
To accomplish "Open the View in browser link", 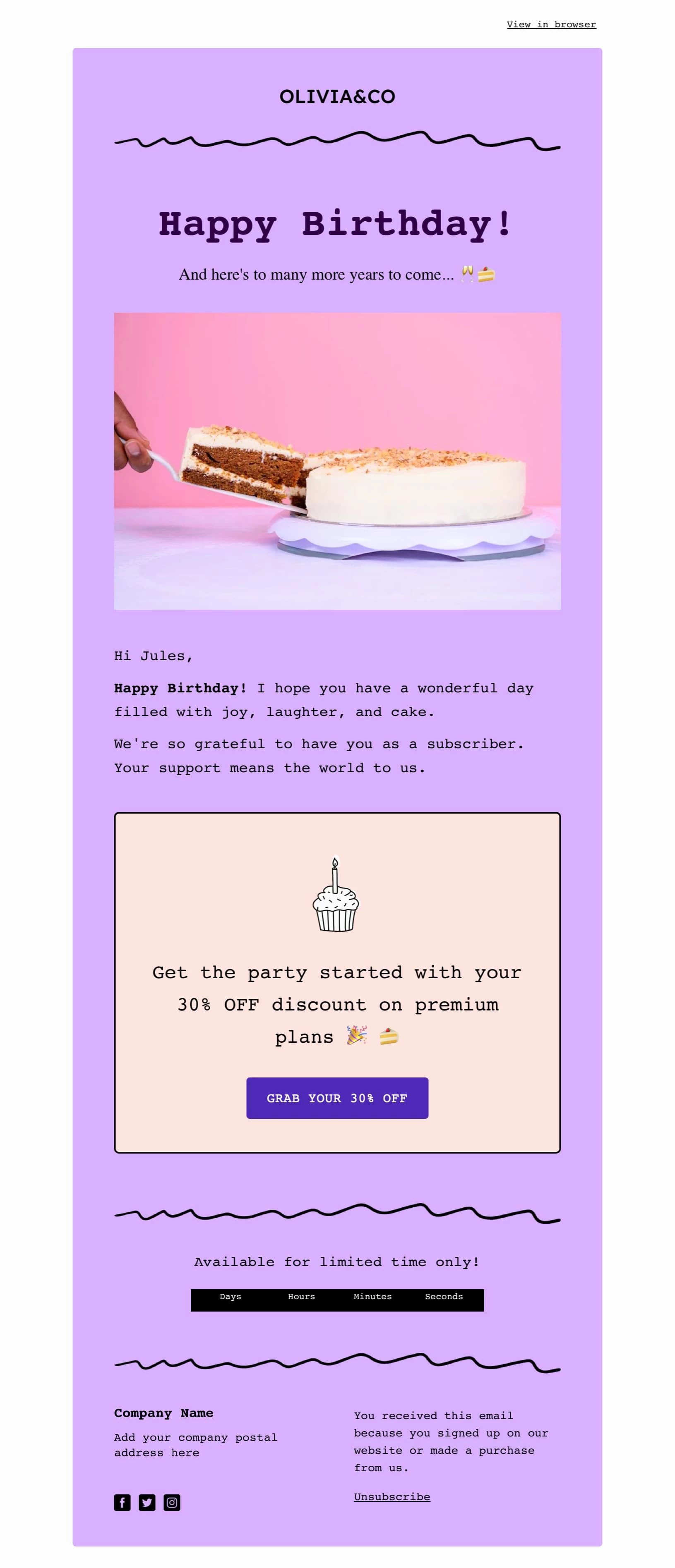I will (x=551, y=24).
